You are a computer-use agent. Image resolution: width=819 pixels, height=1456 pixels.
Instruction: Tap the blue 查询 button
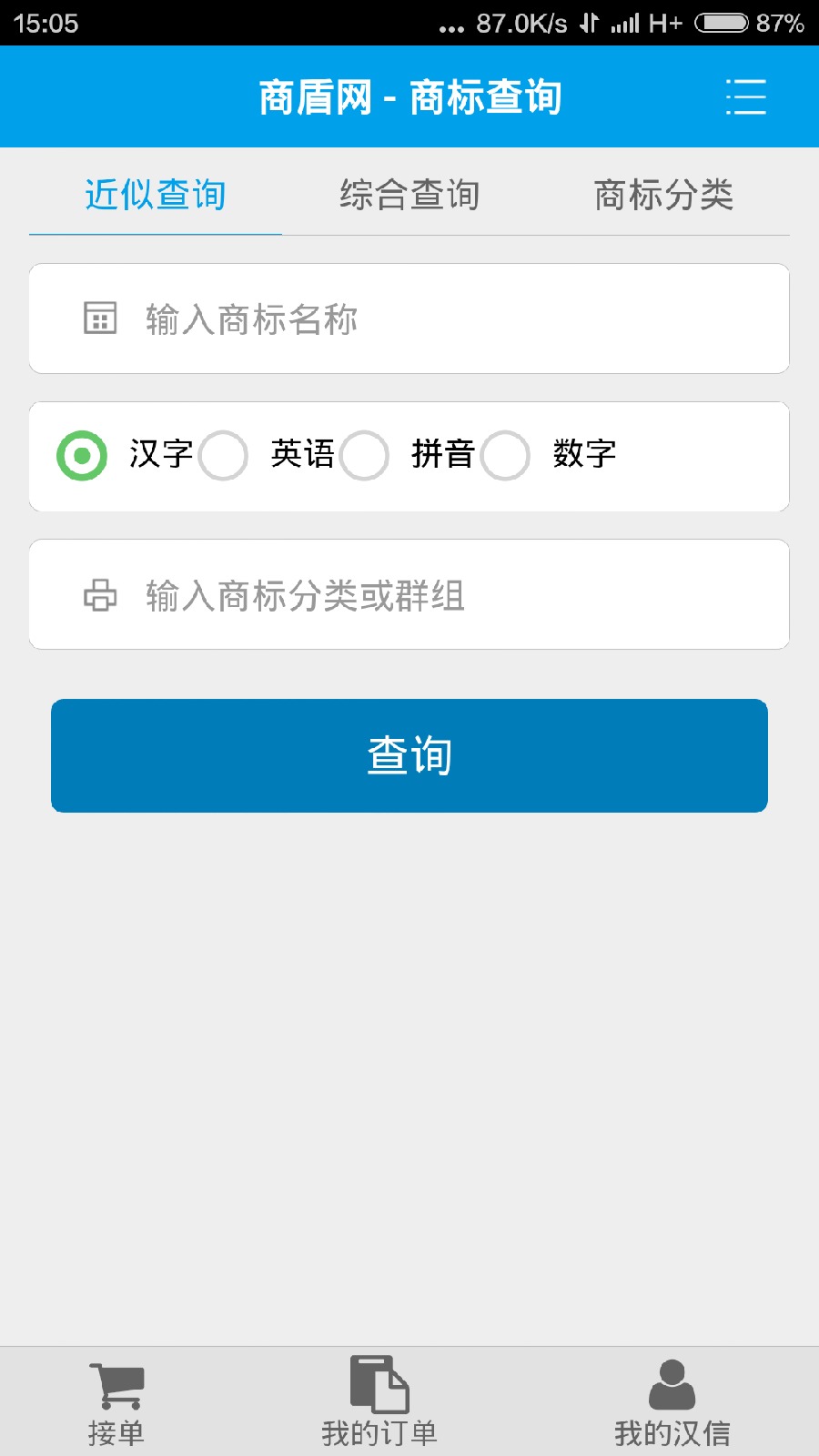coord(409,755)
